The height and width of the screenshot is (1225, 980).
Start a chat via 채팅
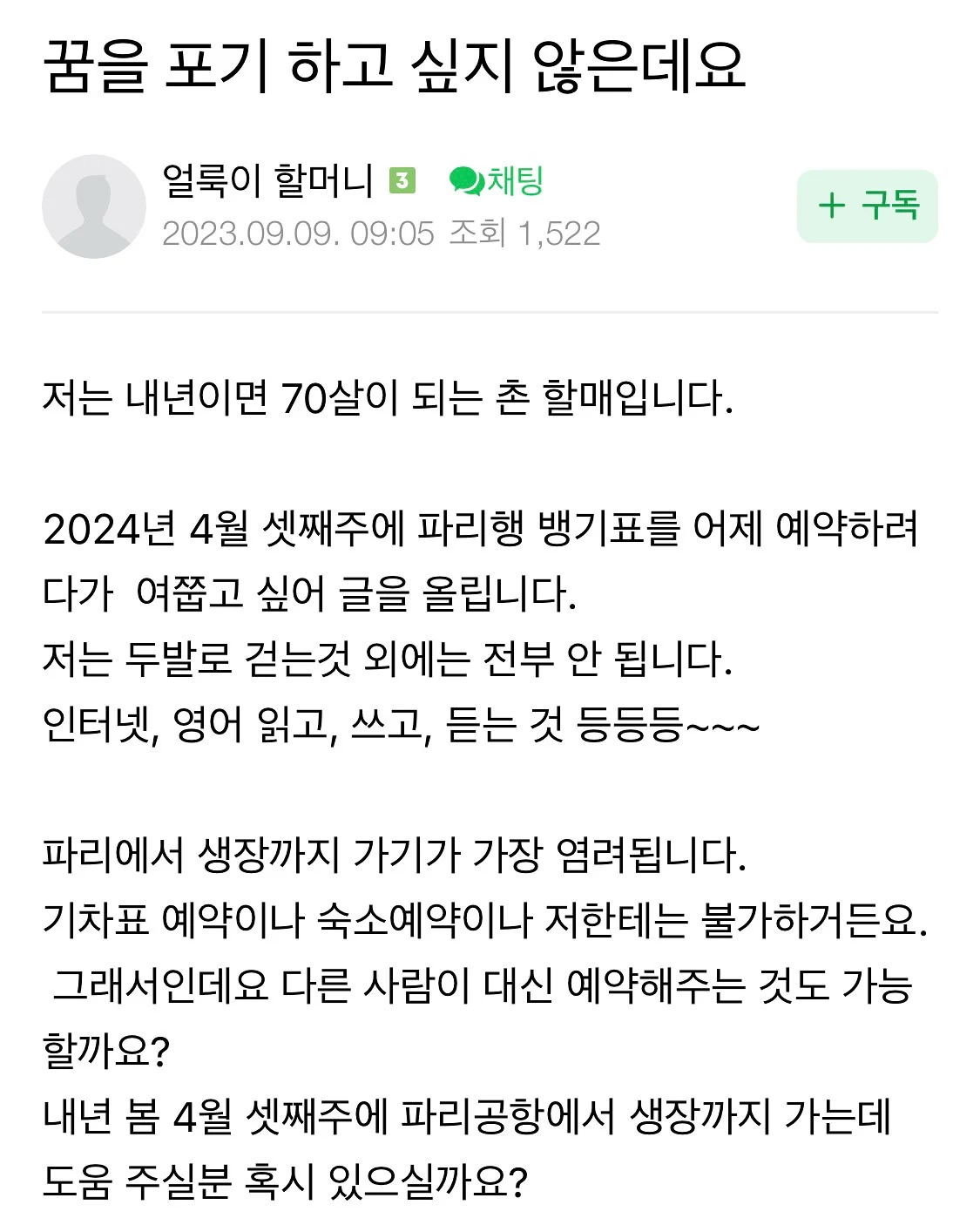497,181
